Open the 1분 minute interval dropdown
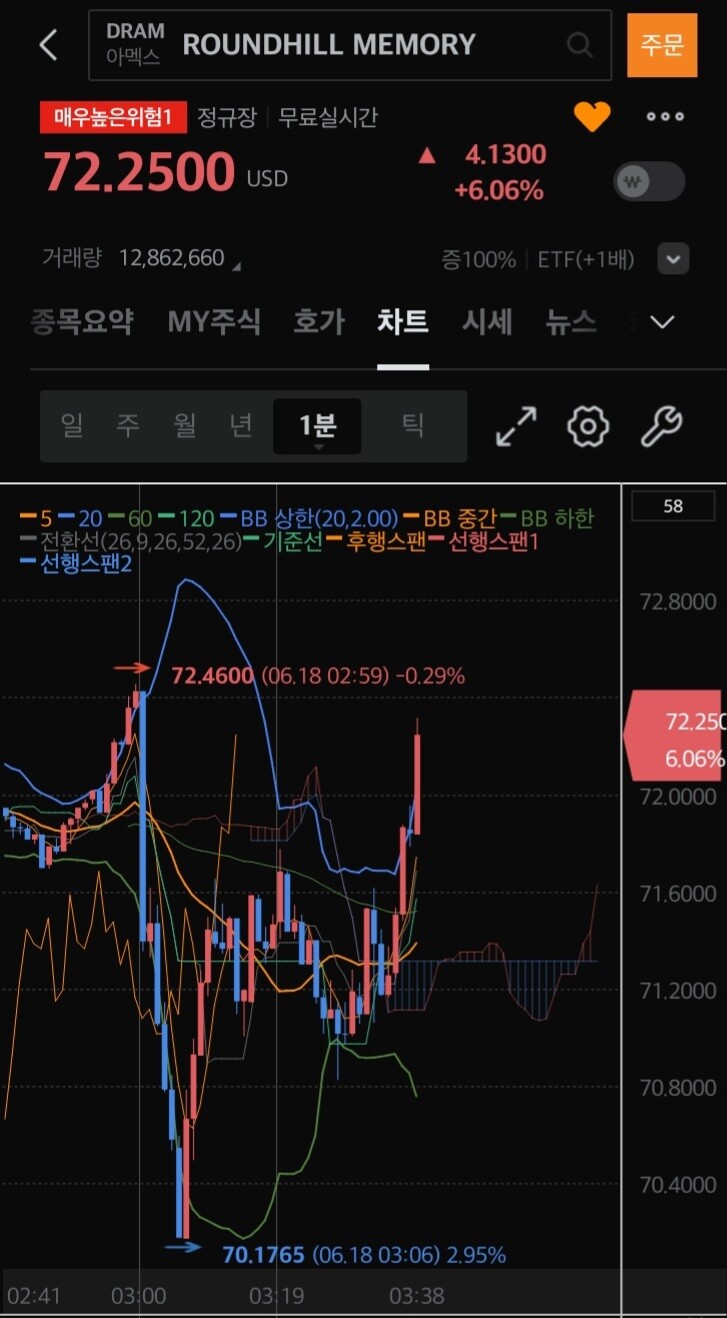Viewport: 727px width, 1318px height. 317,427
